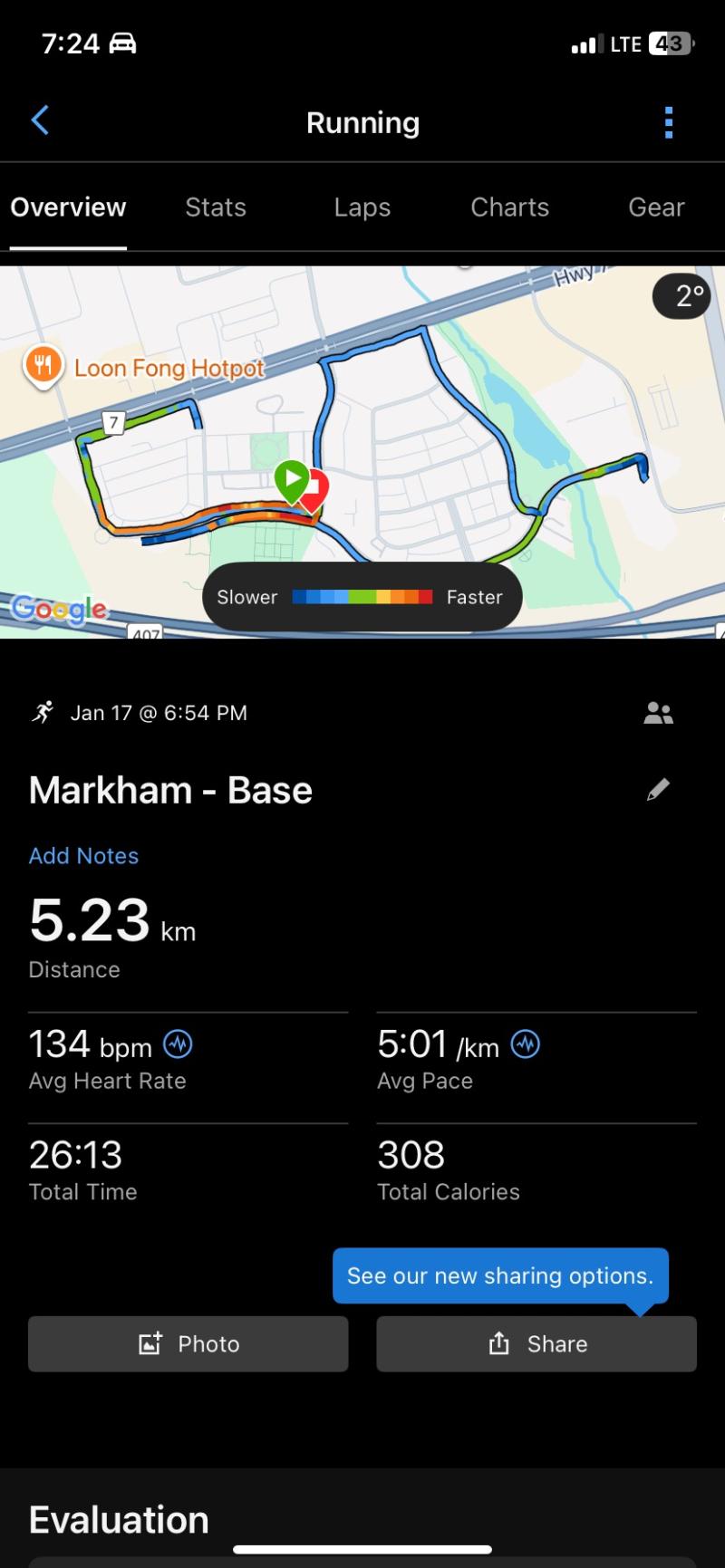This screenshot has height=1568, width=725.
Task: Edit the activity name Markham - Base
Action: (x=658, y=790)
